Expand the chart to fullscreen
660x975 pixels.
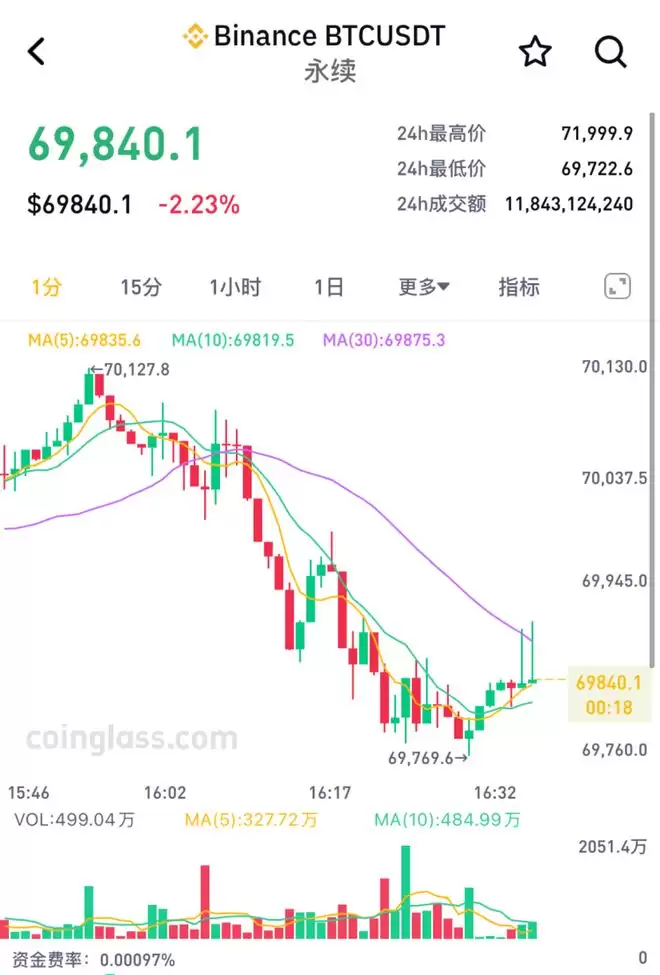point(617,288)
